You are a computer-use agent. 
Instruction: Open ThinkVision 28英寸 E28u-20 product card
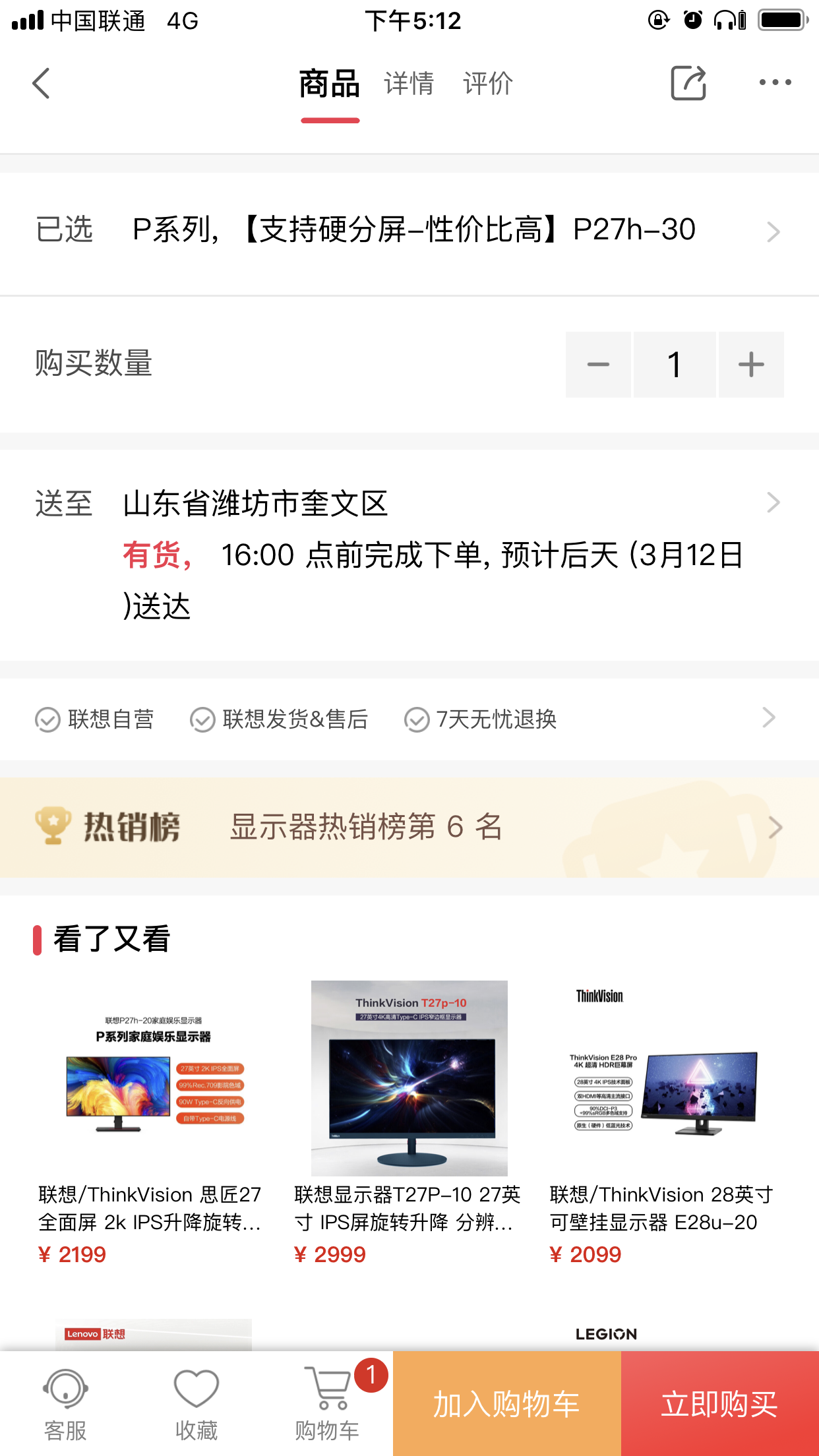(x=665, y=1121)
